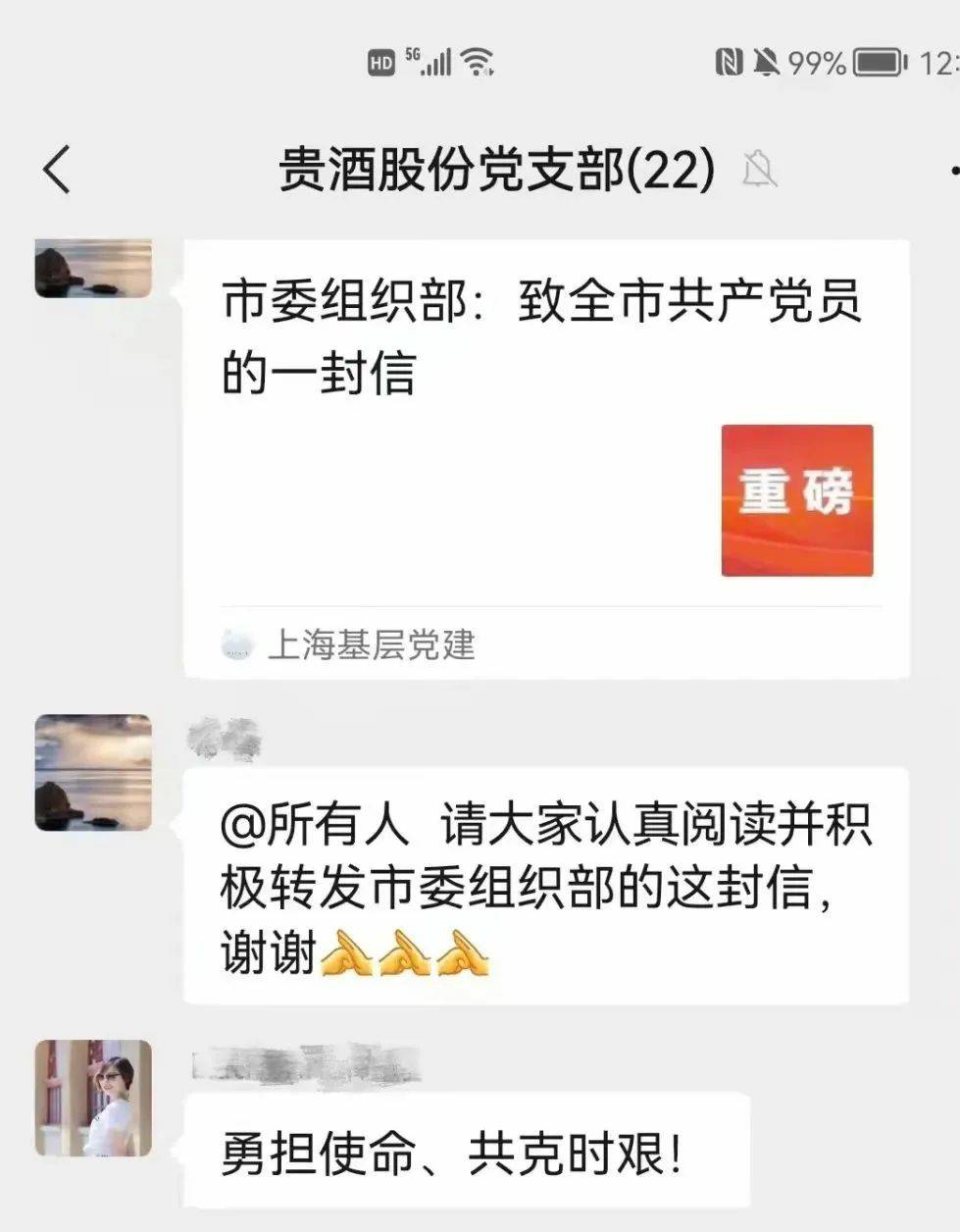Open chat options menu at top right
The image size is (960, 1232).
coord(953,171)
